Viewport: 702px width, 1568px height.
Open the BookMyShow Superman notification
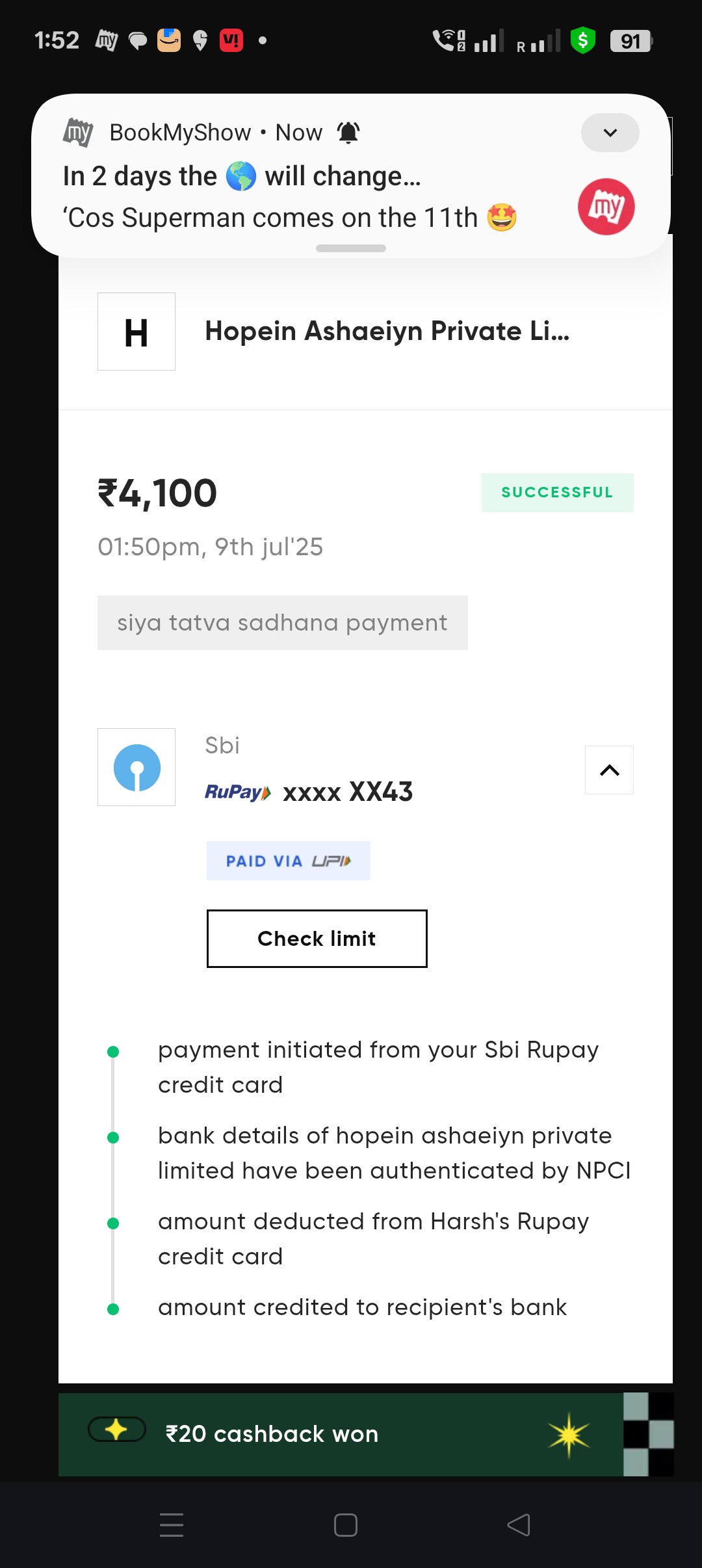(351, 176)
